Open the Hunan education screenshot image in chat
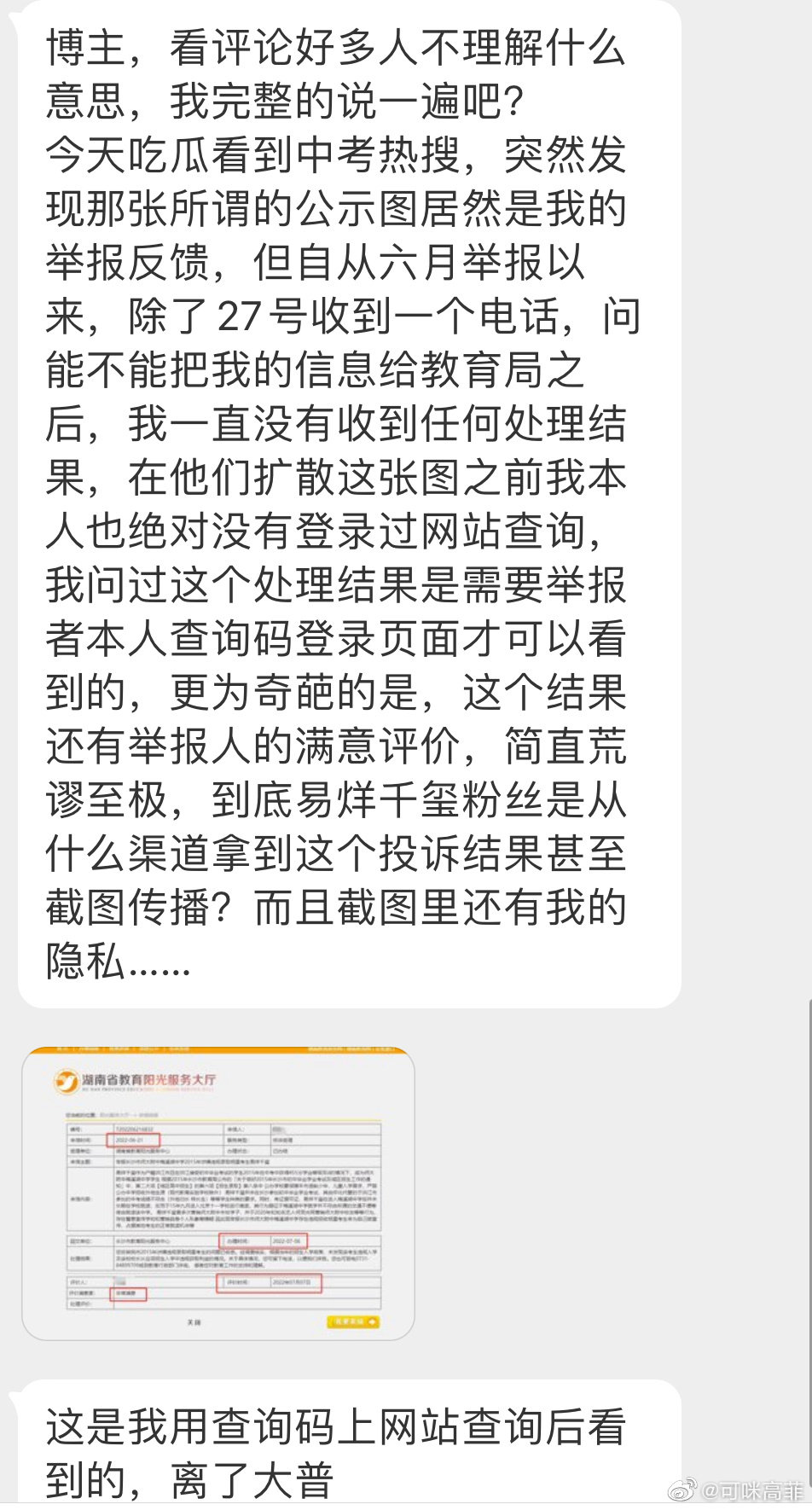 point(218,1193)
